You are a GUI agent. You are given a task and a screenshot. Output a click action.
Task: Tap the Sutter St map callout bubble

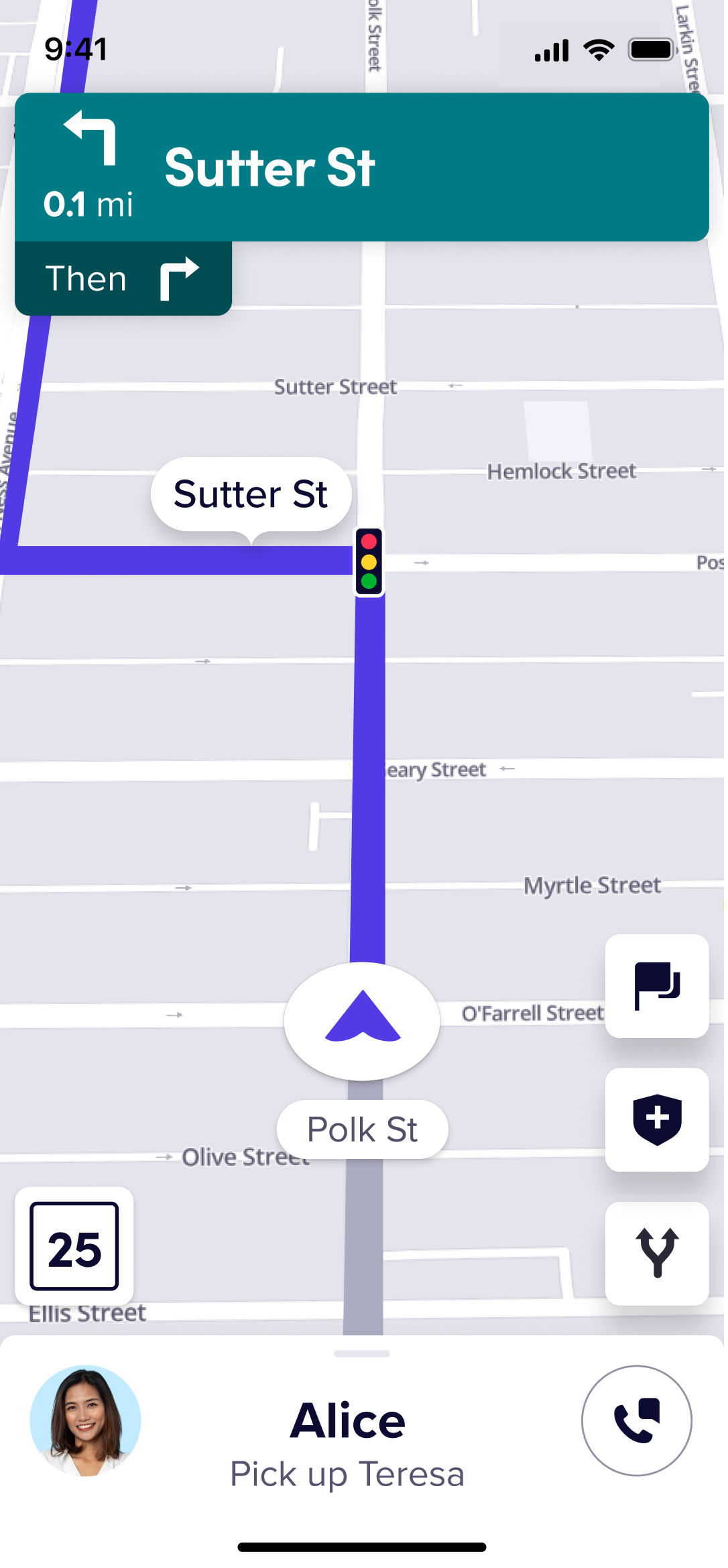pyautogui.click(x=250, y=494)
